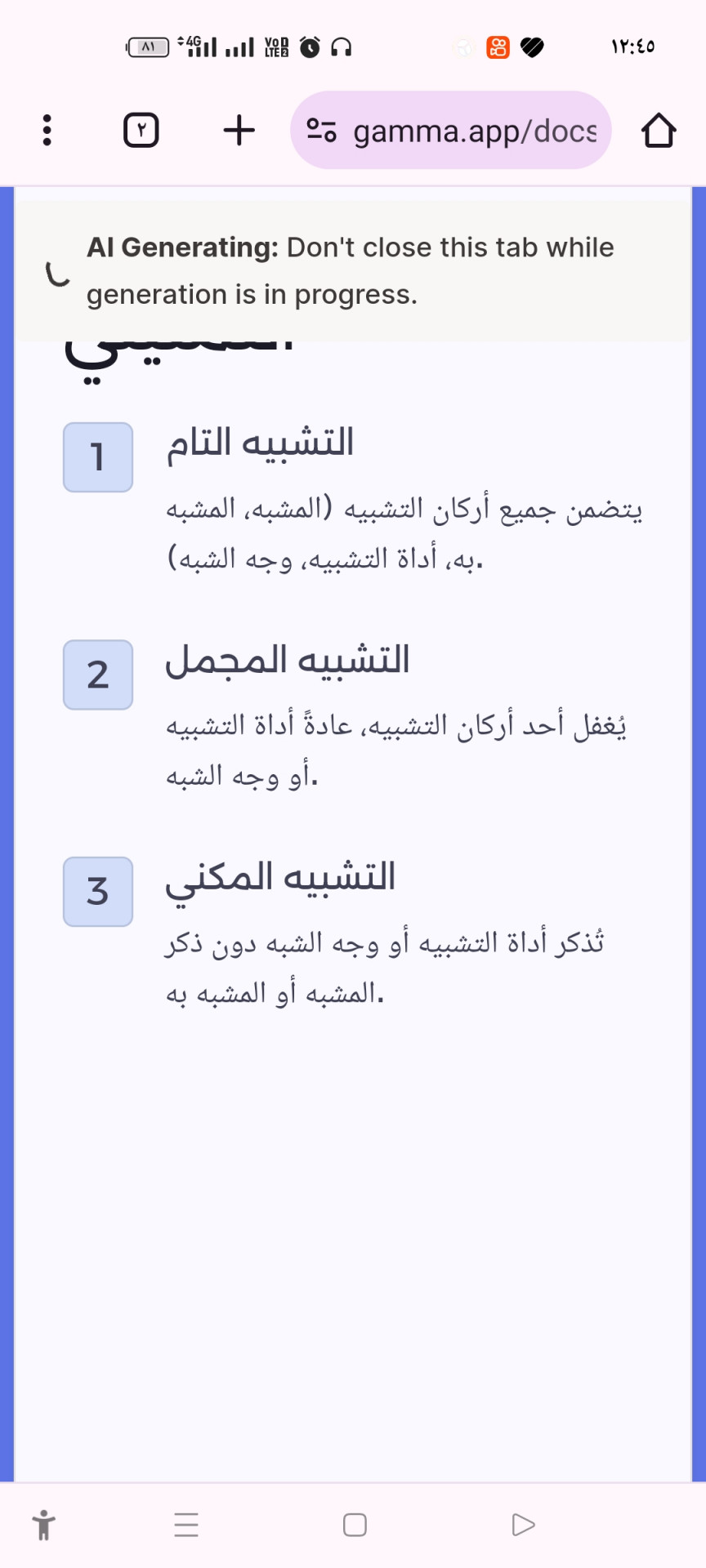The height and width of the screenshot is (1568, 706).
Task: Open a new browser tab
Action: click(x=239, y=130)
